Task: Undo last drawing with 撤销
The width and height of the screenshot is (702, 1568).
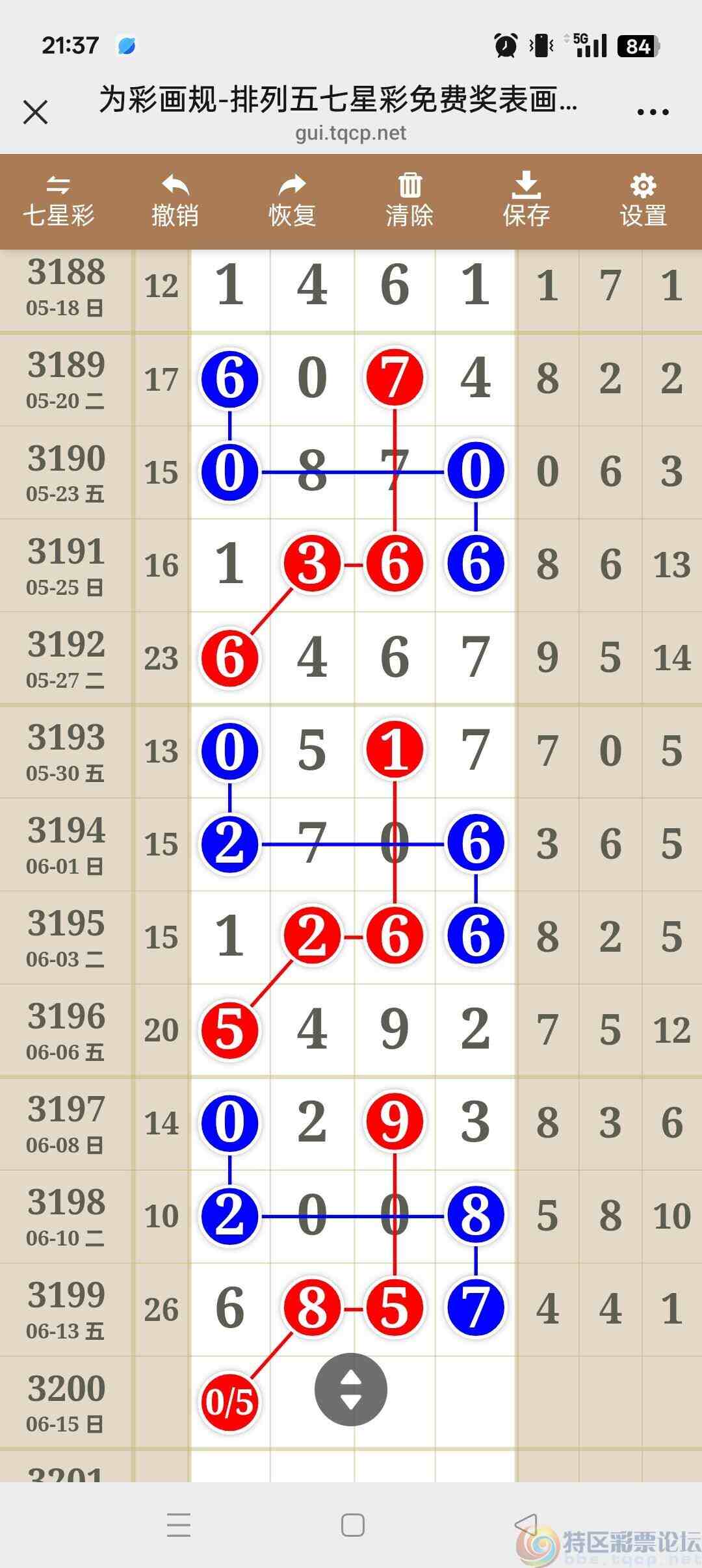Action: 175,202
